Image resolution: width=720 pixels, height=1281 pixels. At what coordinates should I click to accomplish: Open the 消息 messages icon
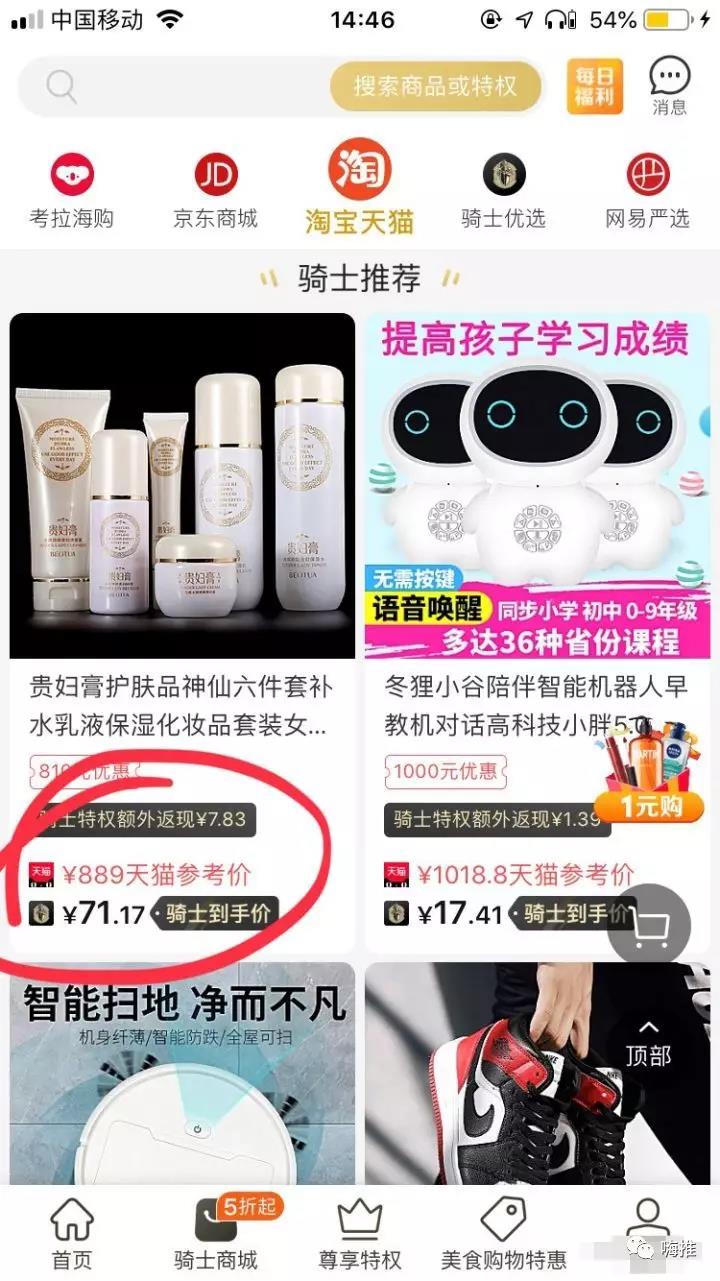point(669,86)
